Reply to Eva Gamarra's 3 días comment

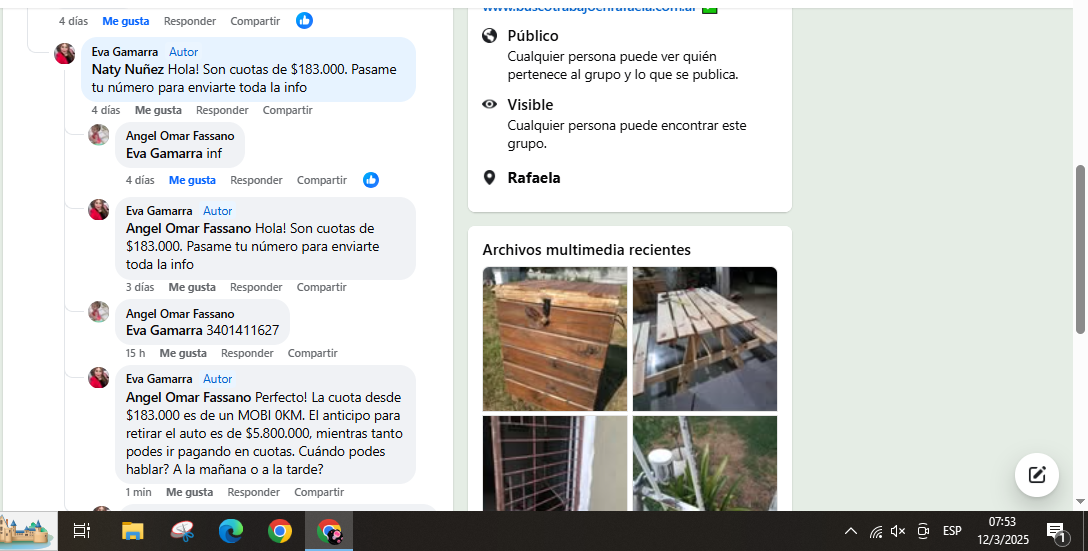point(256,287)
